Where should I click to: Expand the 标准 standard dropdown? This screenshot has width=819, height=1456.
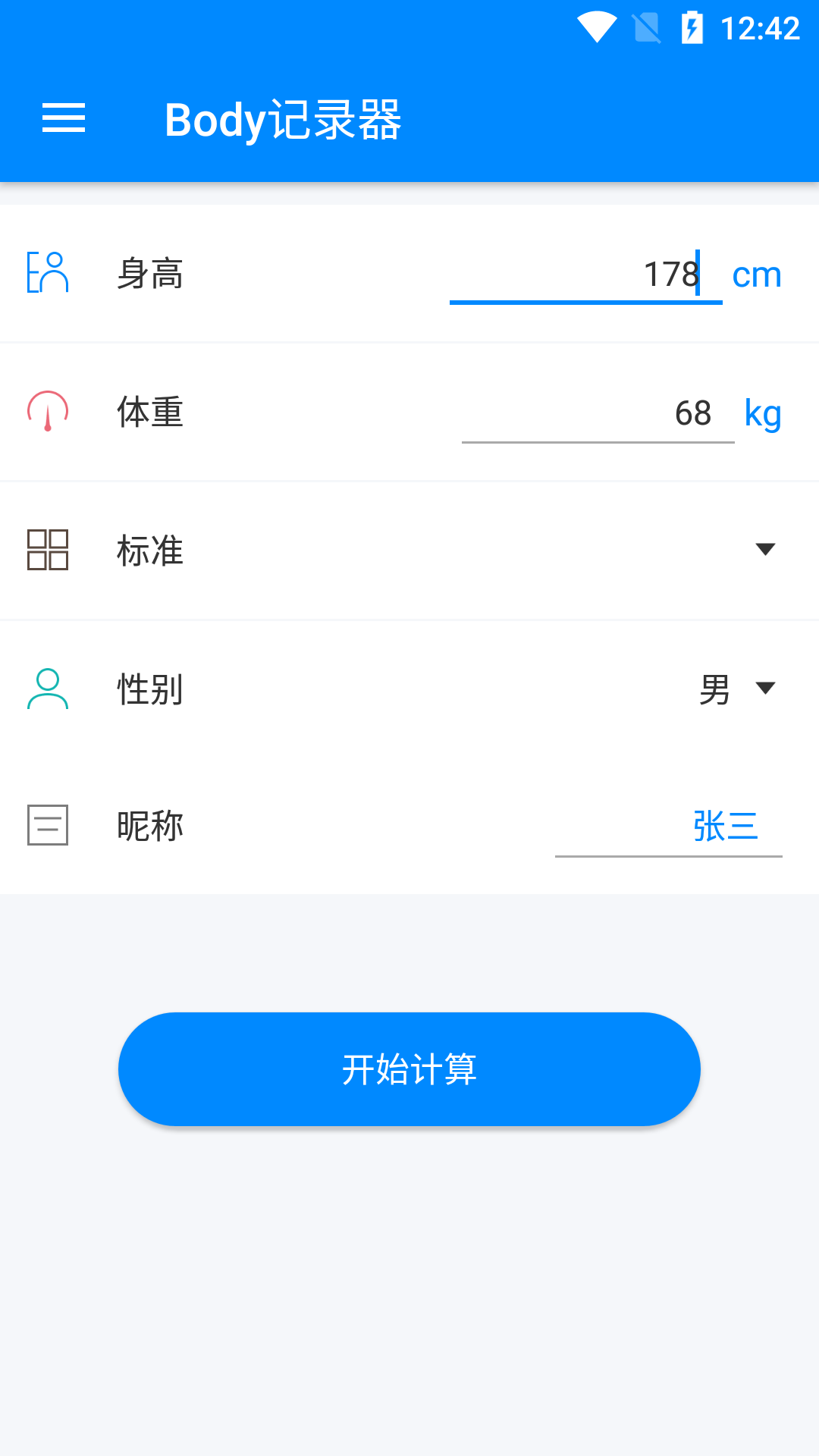[765, 550]
